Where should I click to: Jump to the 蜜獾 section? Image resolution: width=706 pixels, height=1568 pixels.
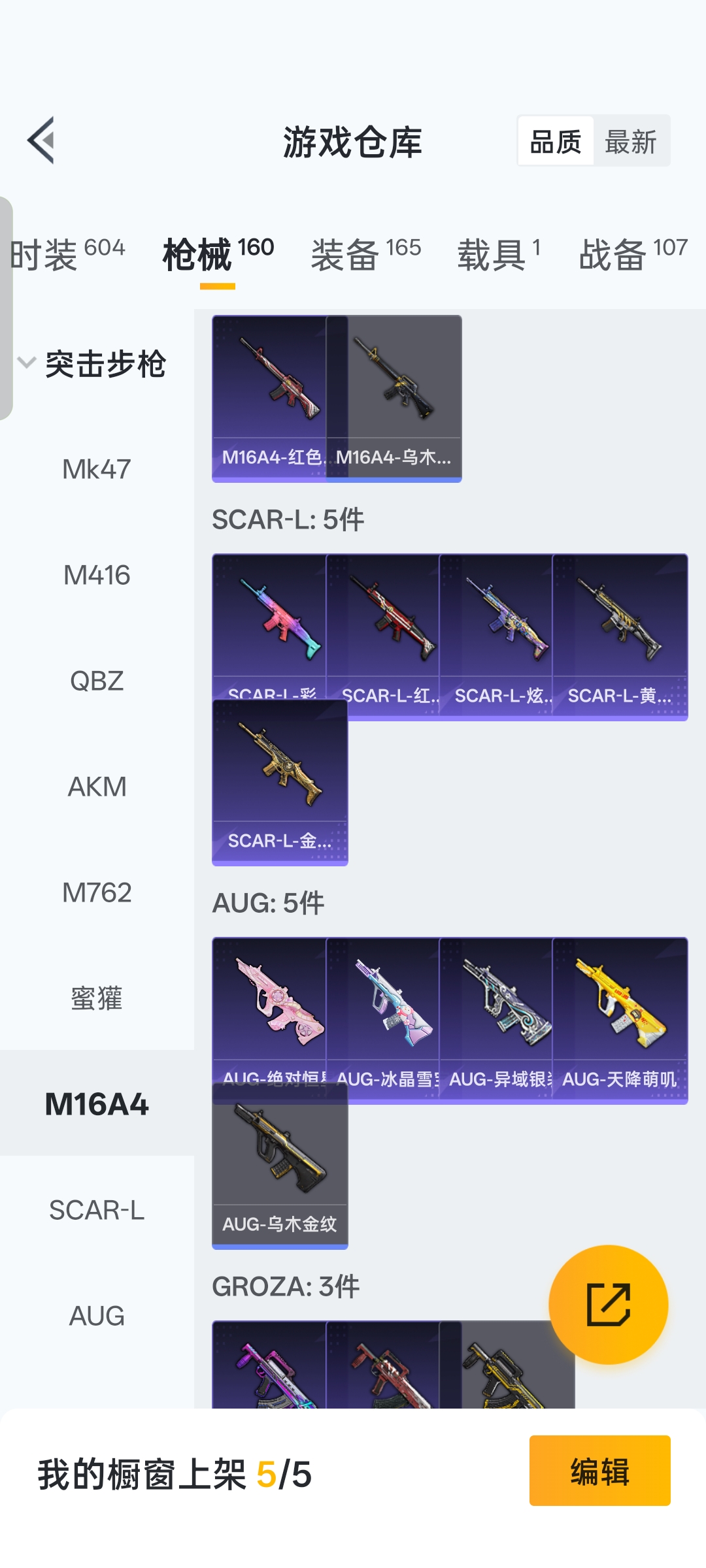click(97, 998)
